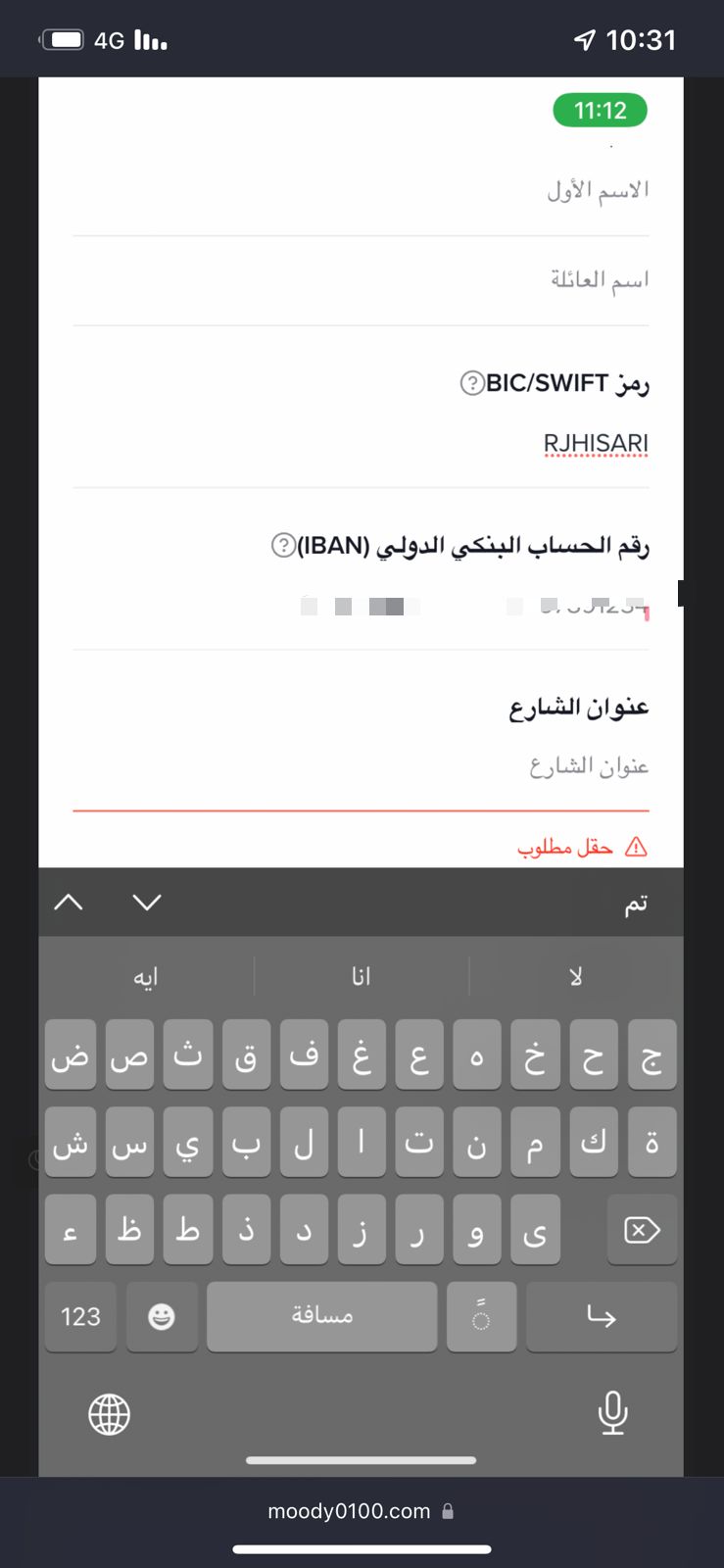The image size is (724, 1568).
Task: Tap the family name field اسم العائلة
Action: (x=361, y=280)
